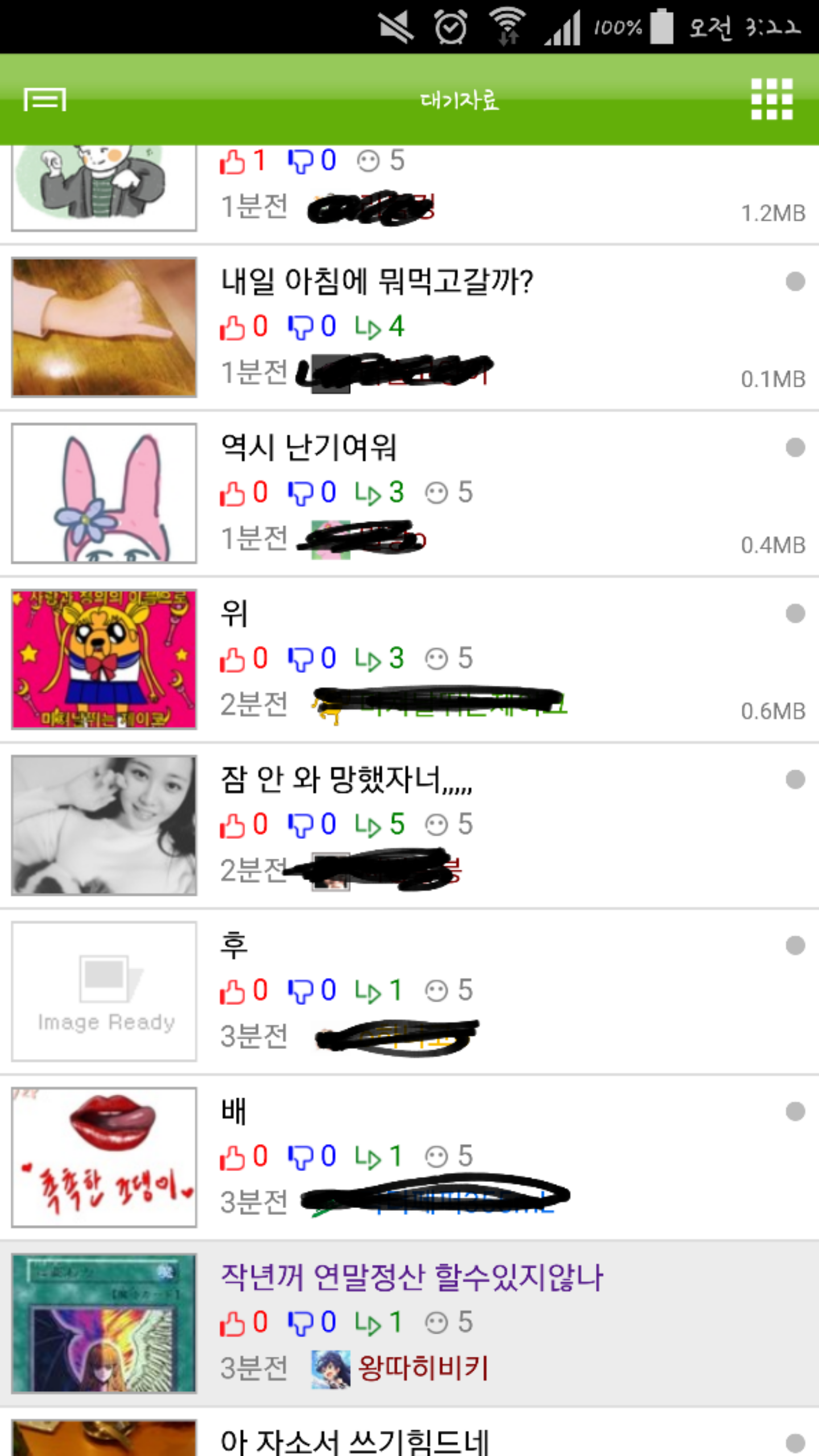
Task: Open post '아 자소서 쓰기힘드네'
Action: click(x=355, y=1442)
